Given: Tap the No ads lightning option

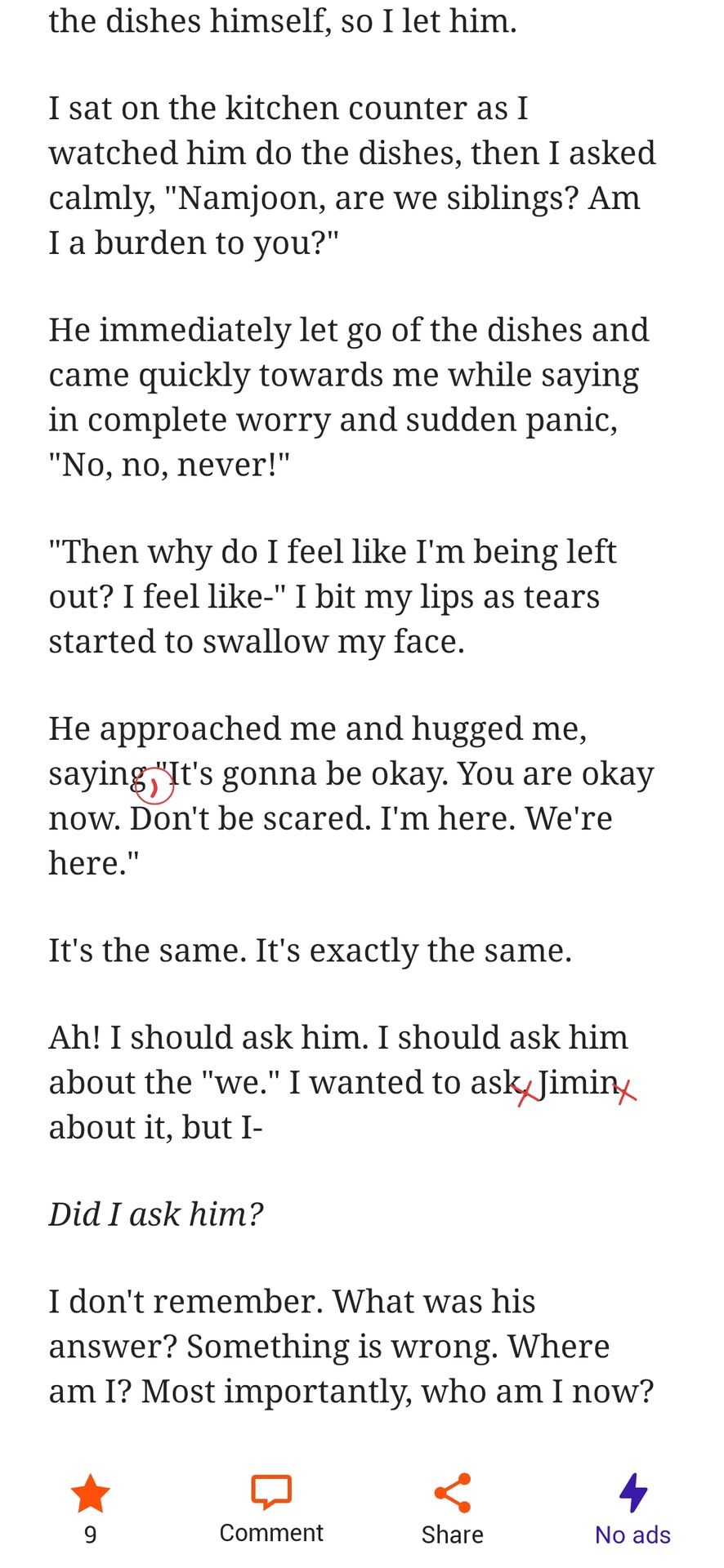Looking at the screenshot, I should (632, 1509).
